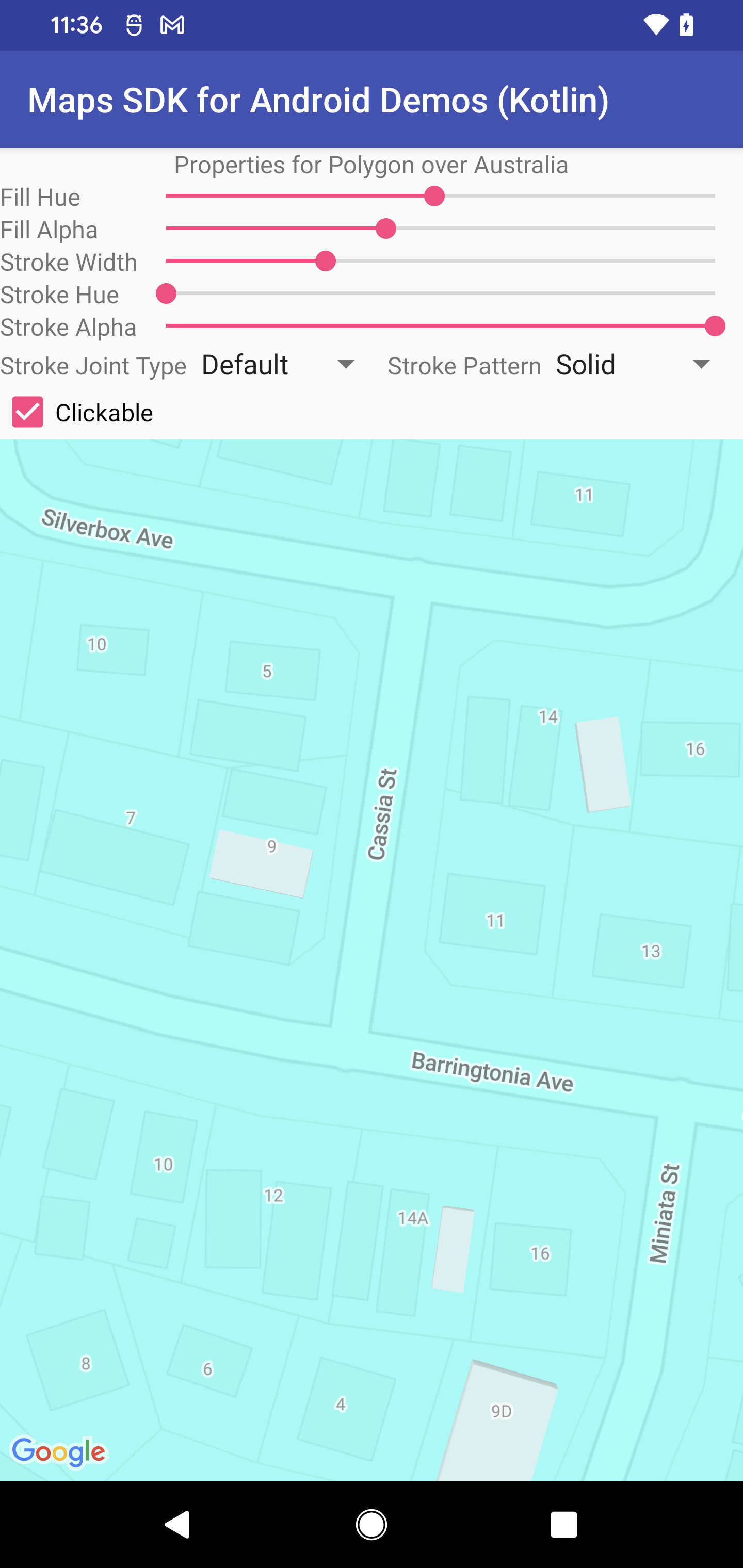This screenshot has height=1568, width=743.
Task: Change the Stroke Hue slider
Action: coord(166,294)
